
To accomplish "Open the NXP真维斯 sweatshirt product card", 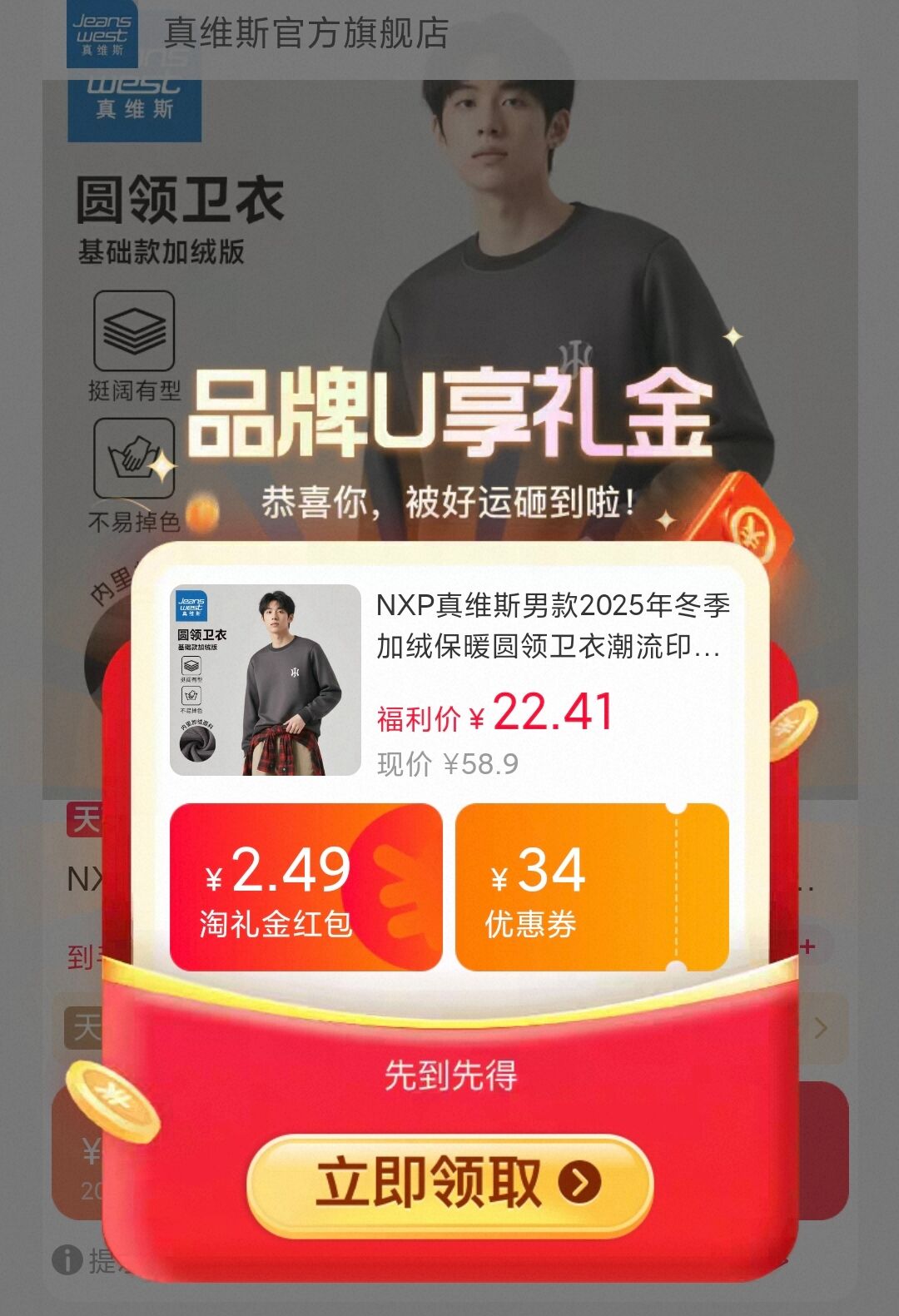I will click(450, 680).
